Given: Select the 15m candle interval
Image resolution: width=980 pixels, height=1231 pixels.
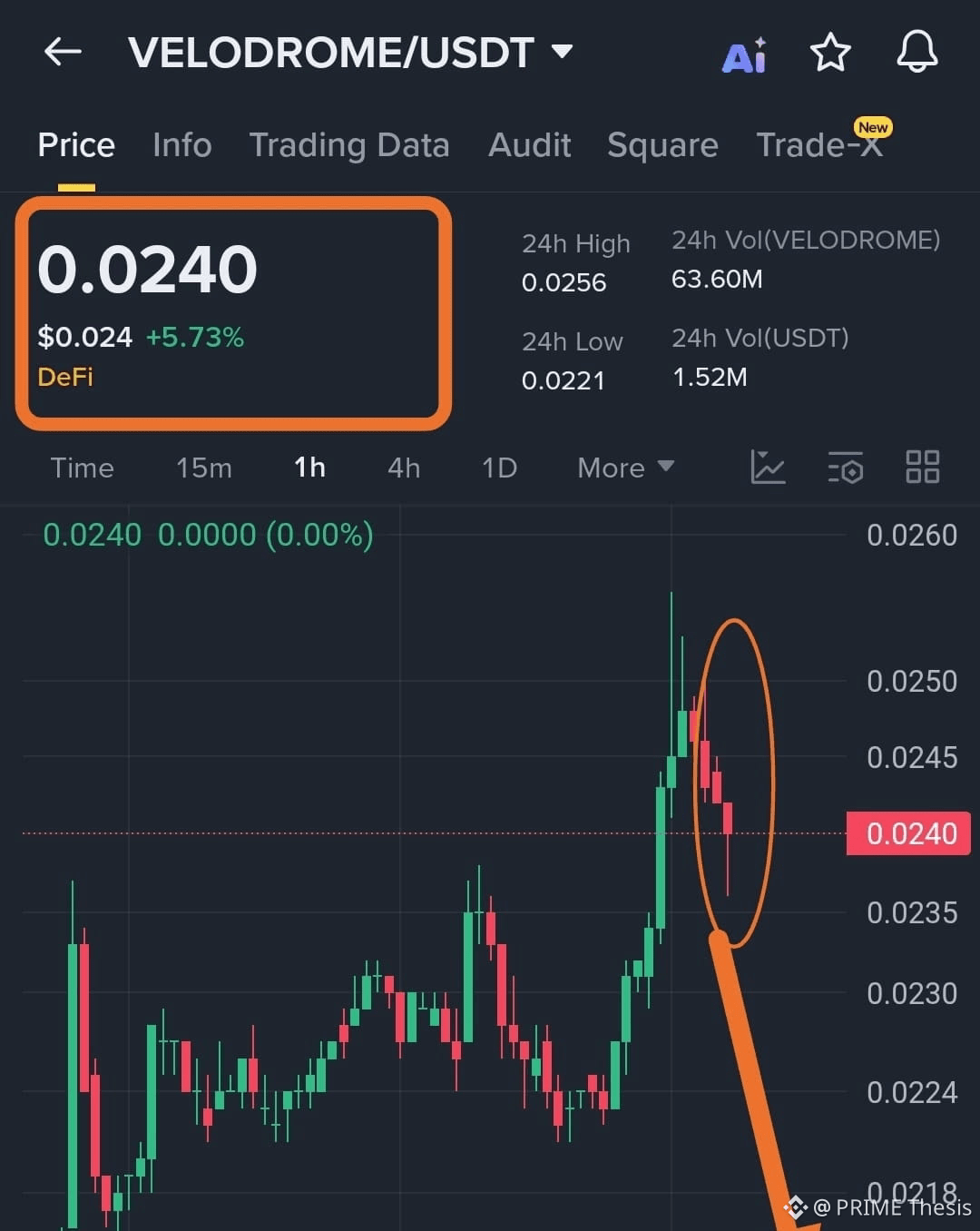Looking at the screenshot, I should [203, 468].
